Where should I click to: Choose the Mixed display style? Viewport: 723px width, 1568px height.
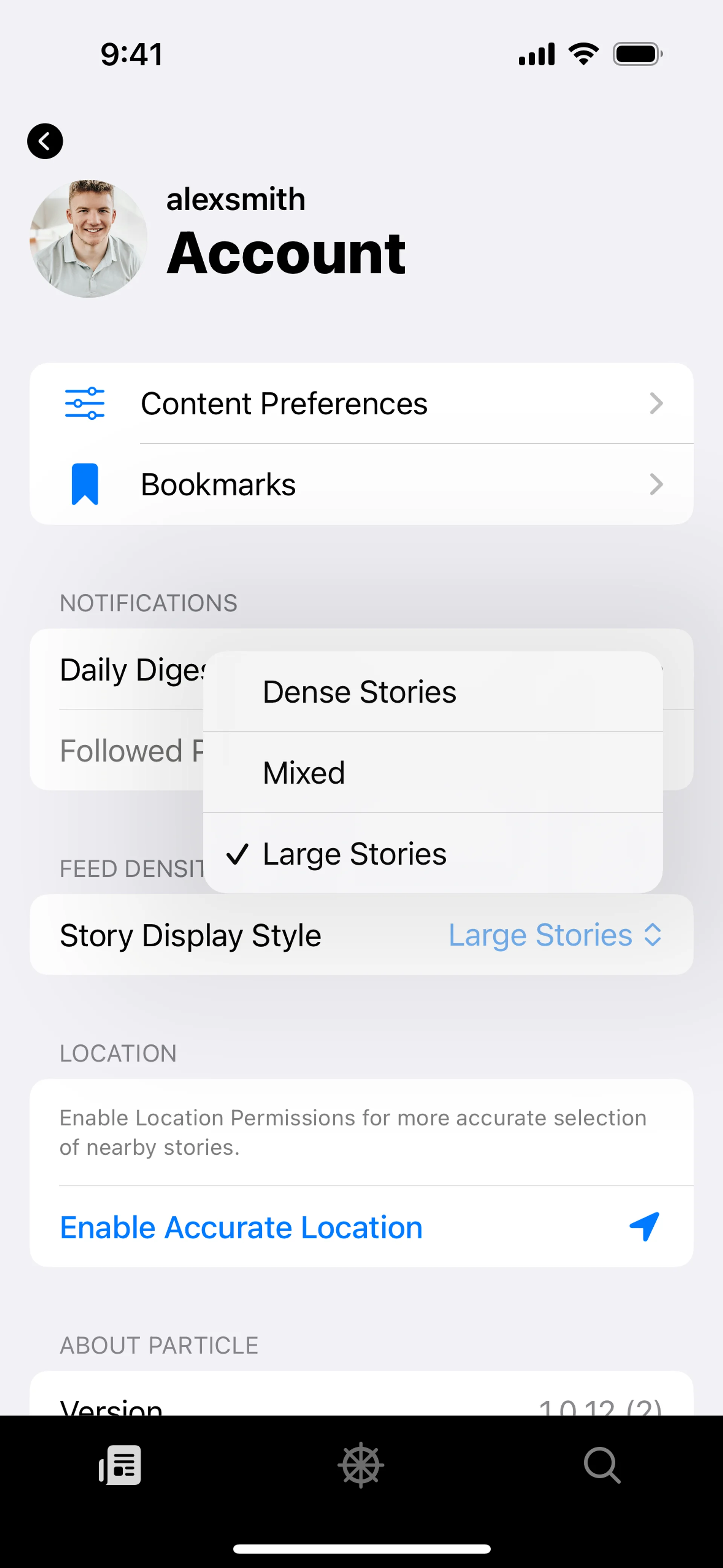[x=432, y=773]
